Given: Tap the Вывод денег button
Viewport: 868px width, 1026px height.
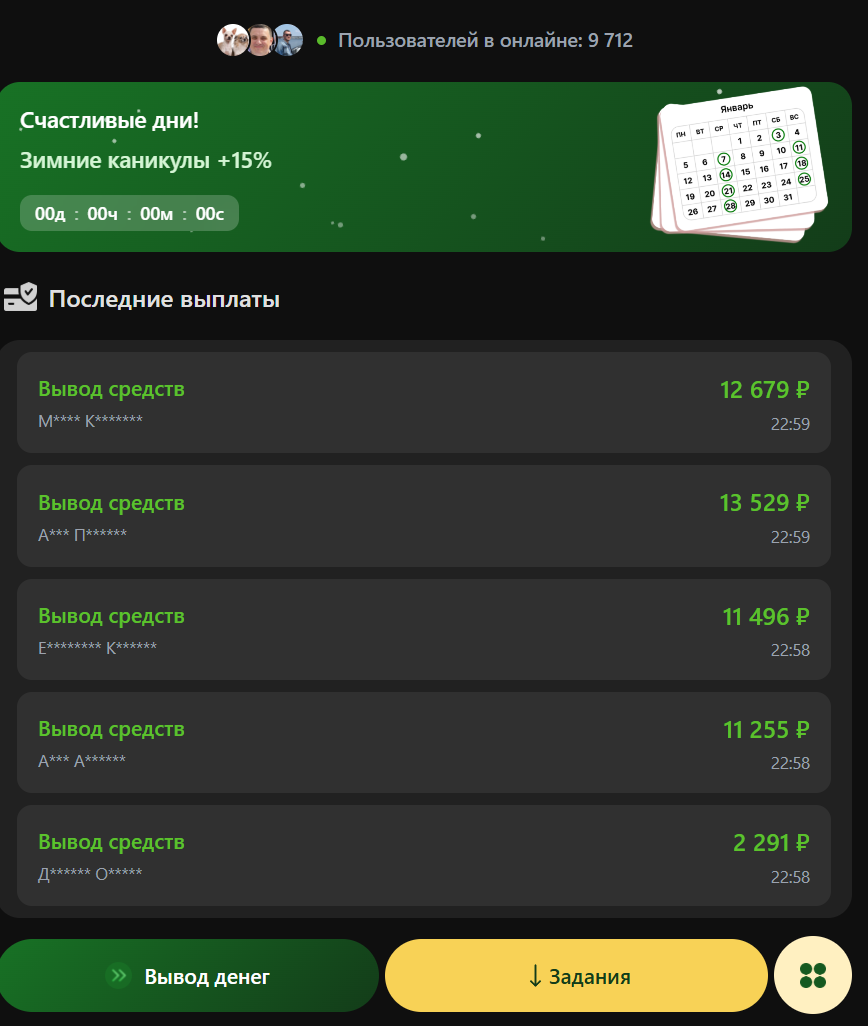Looking at the screenshot, I should [188, 976].
